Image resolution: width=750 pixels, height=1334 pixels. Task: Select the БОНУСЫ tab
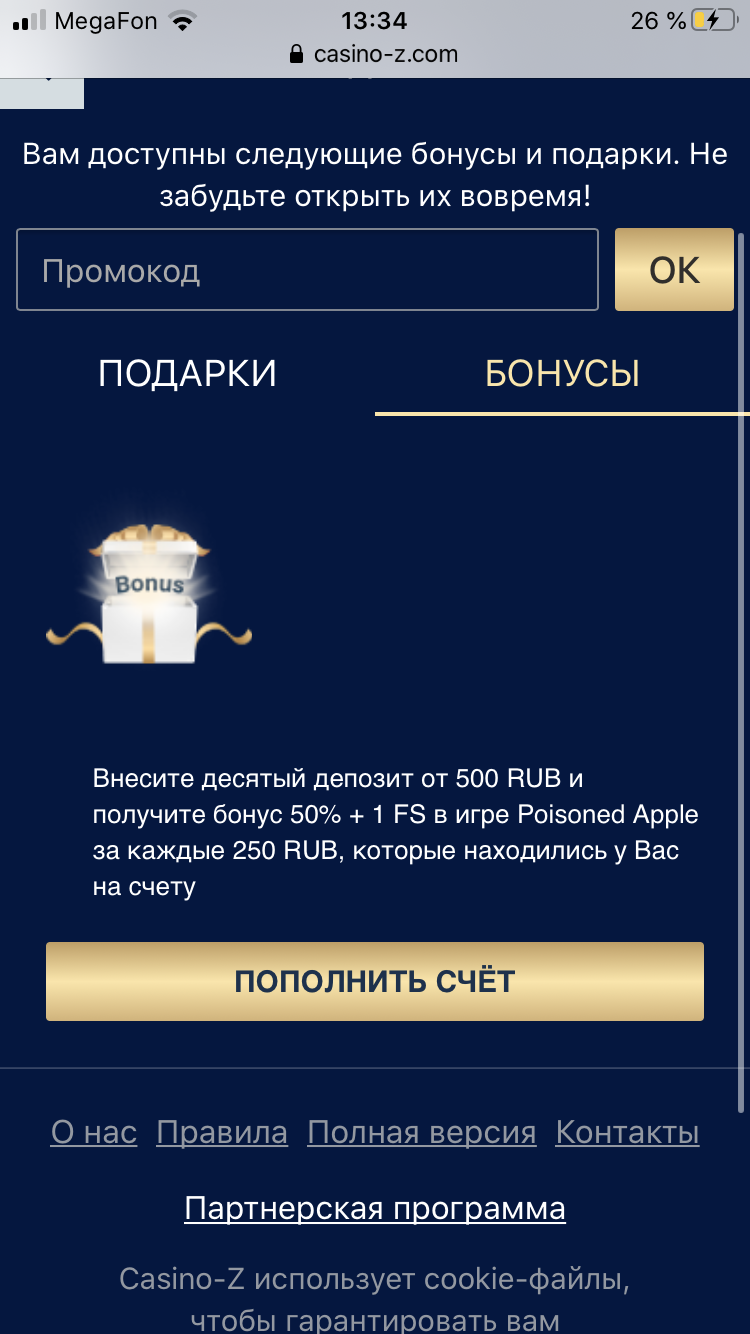click(x=562, y=373)
